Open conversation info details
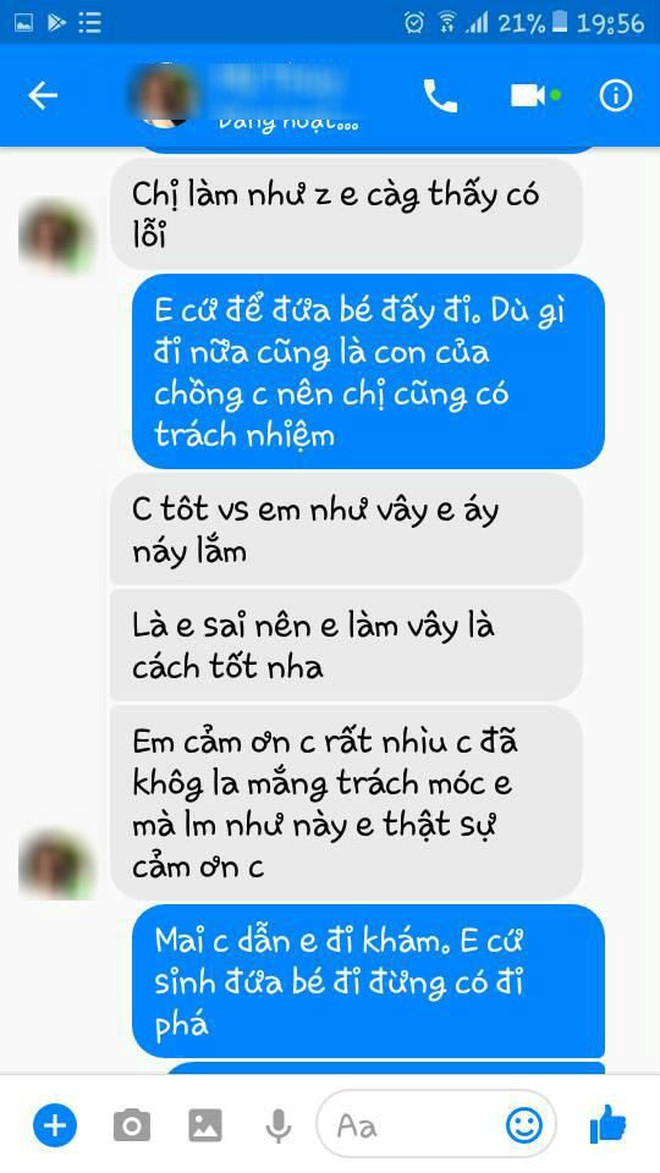This screenshot has width=660, height=1173. (x=615, y=96)
